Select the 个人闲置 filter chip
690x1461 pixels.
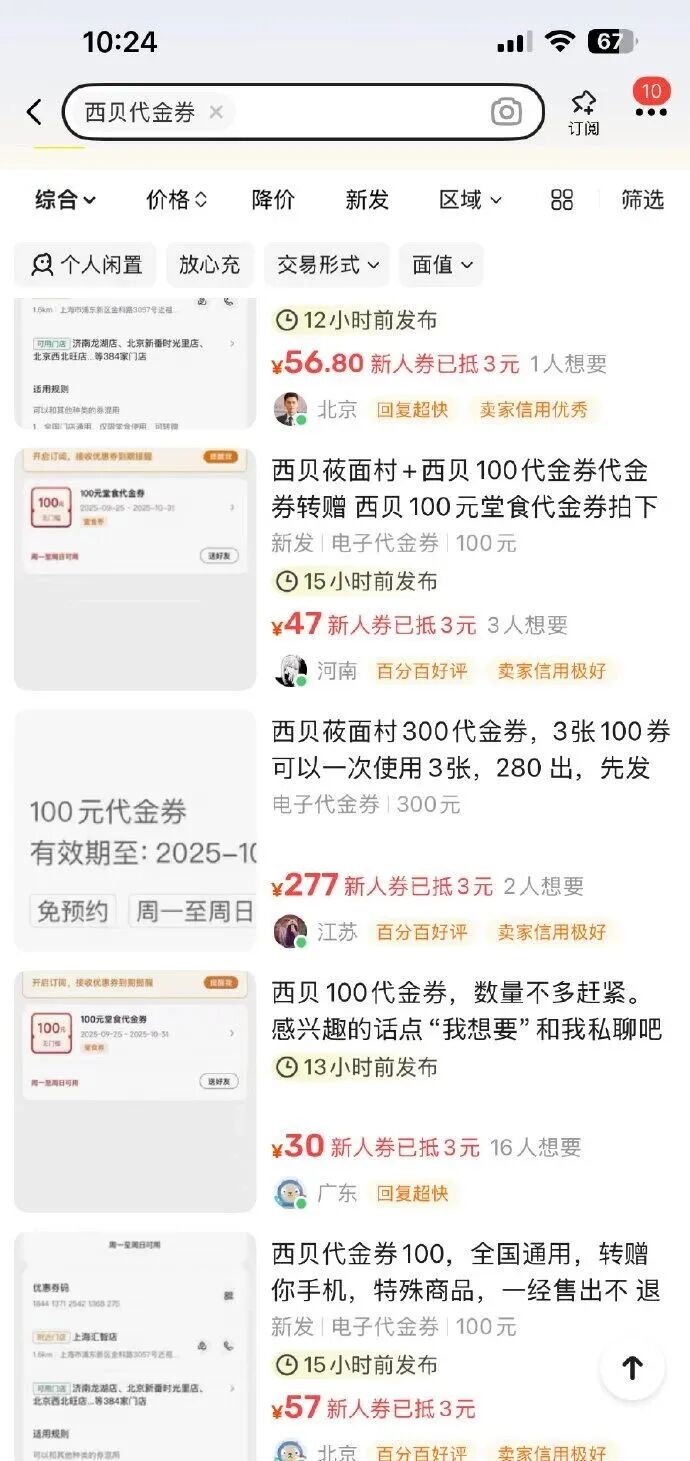(86, 265)
